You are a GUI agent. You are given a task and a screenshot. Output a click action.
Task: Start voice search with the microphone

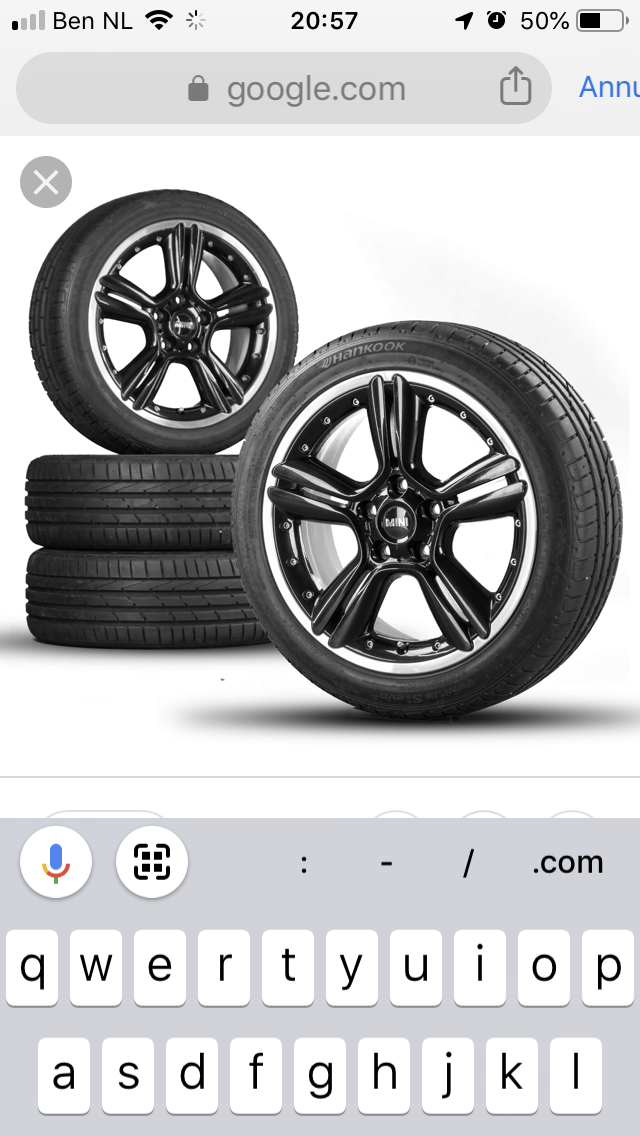[x=56, y=861]
